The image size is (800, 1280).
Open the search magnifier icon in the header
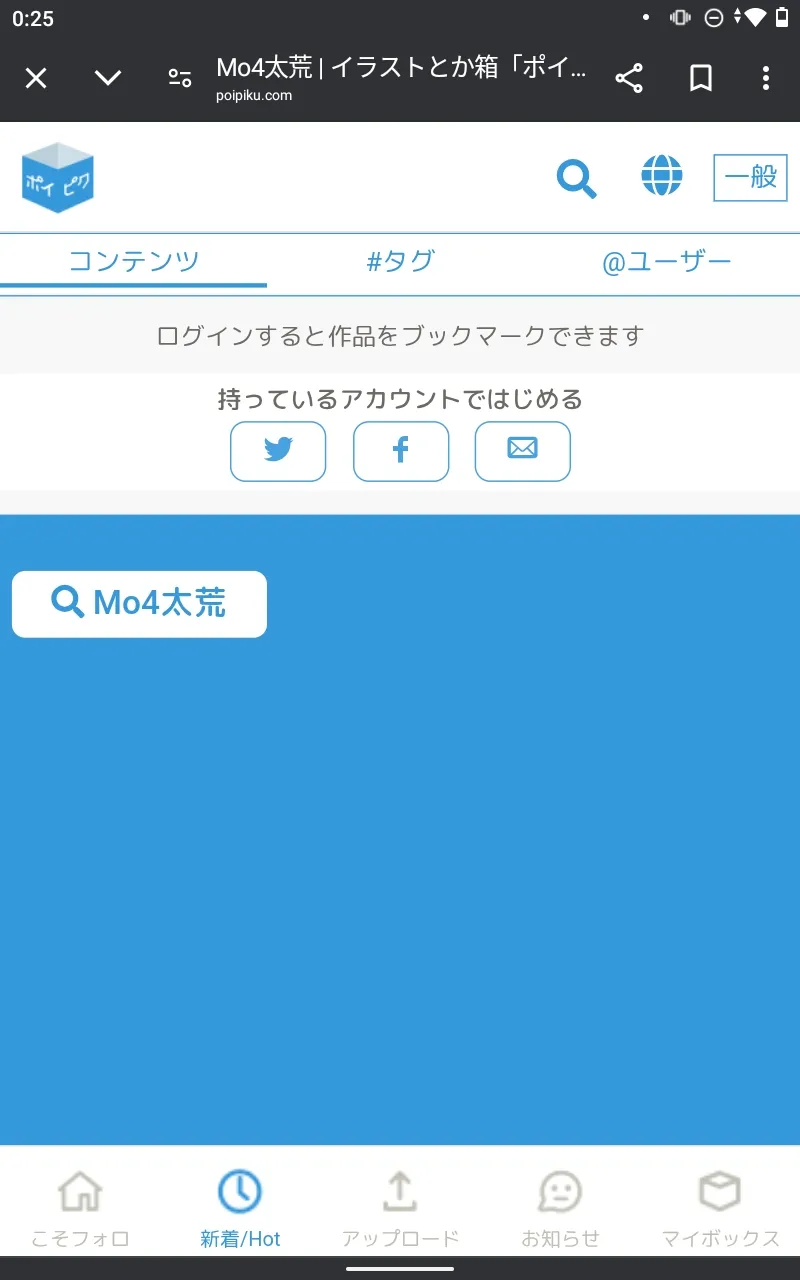click(x=577, y=179)
